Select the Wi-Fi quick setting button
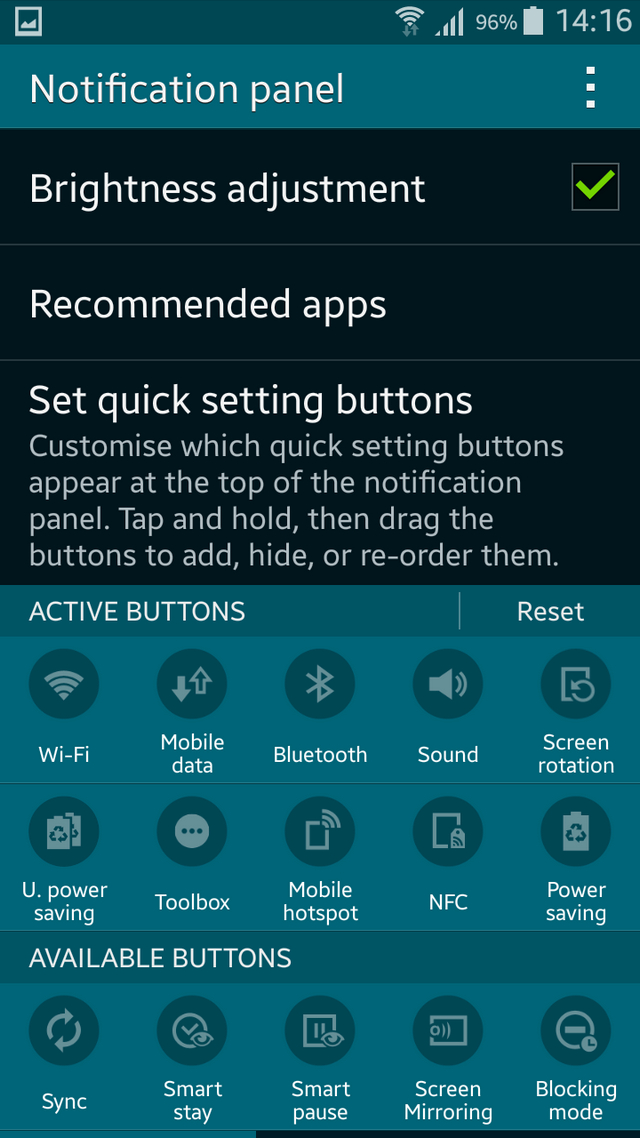This screenshot has width=640, height=1138. 64,685
